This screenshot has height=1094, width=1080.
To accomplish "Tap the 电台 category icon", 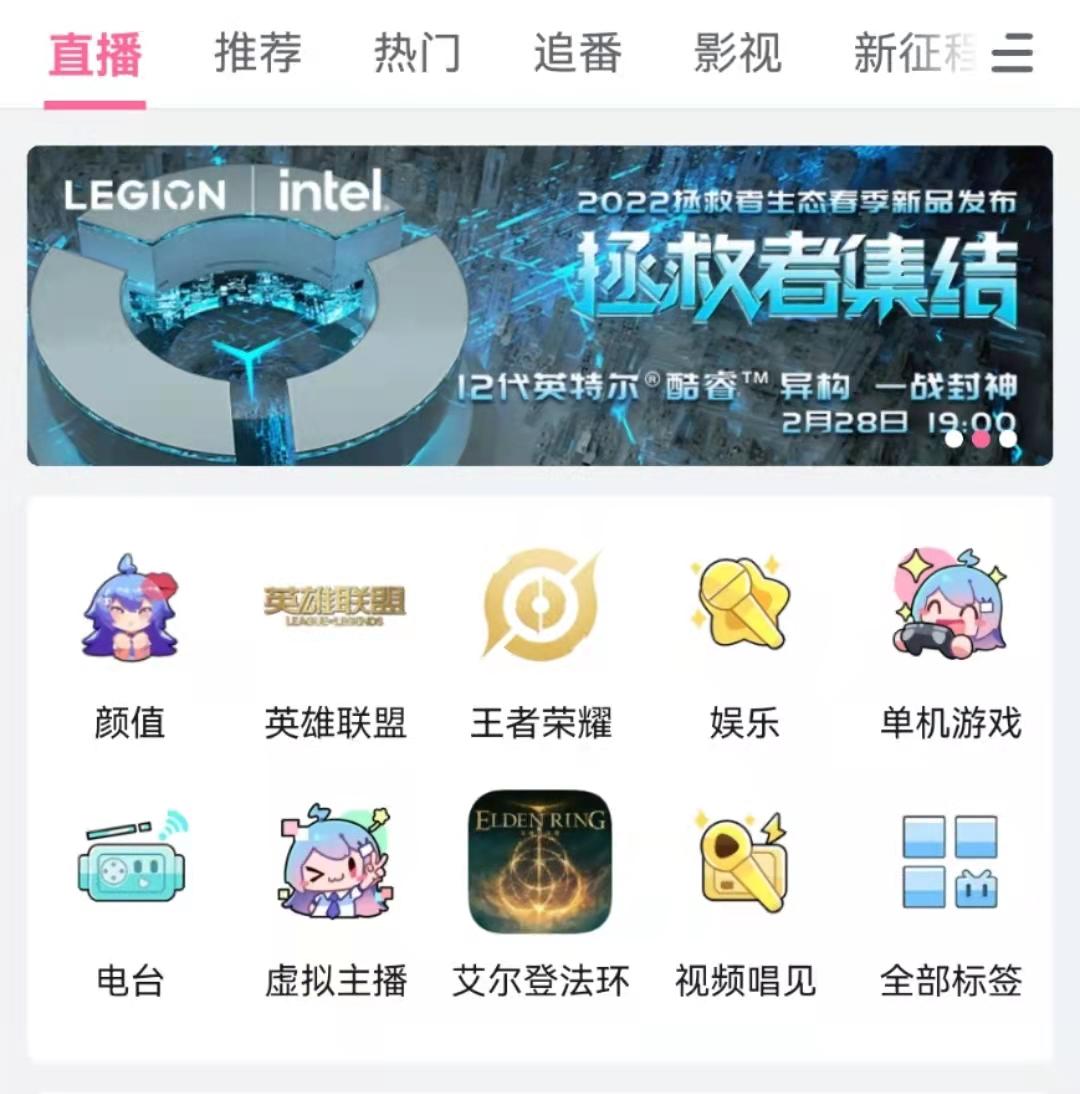I will [x=130, y=862].
